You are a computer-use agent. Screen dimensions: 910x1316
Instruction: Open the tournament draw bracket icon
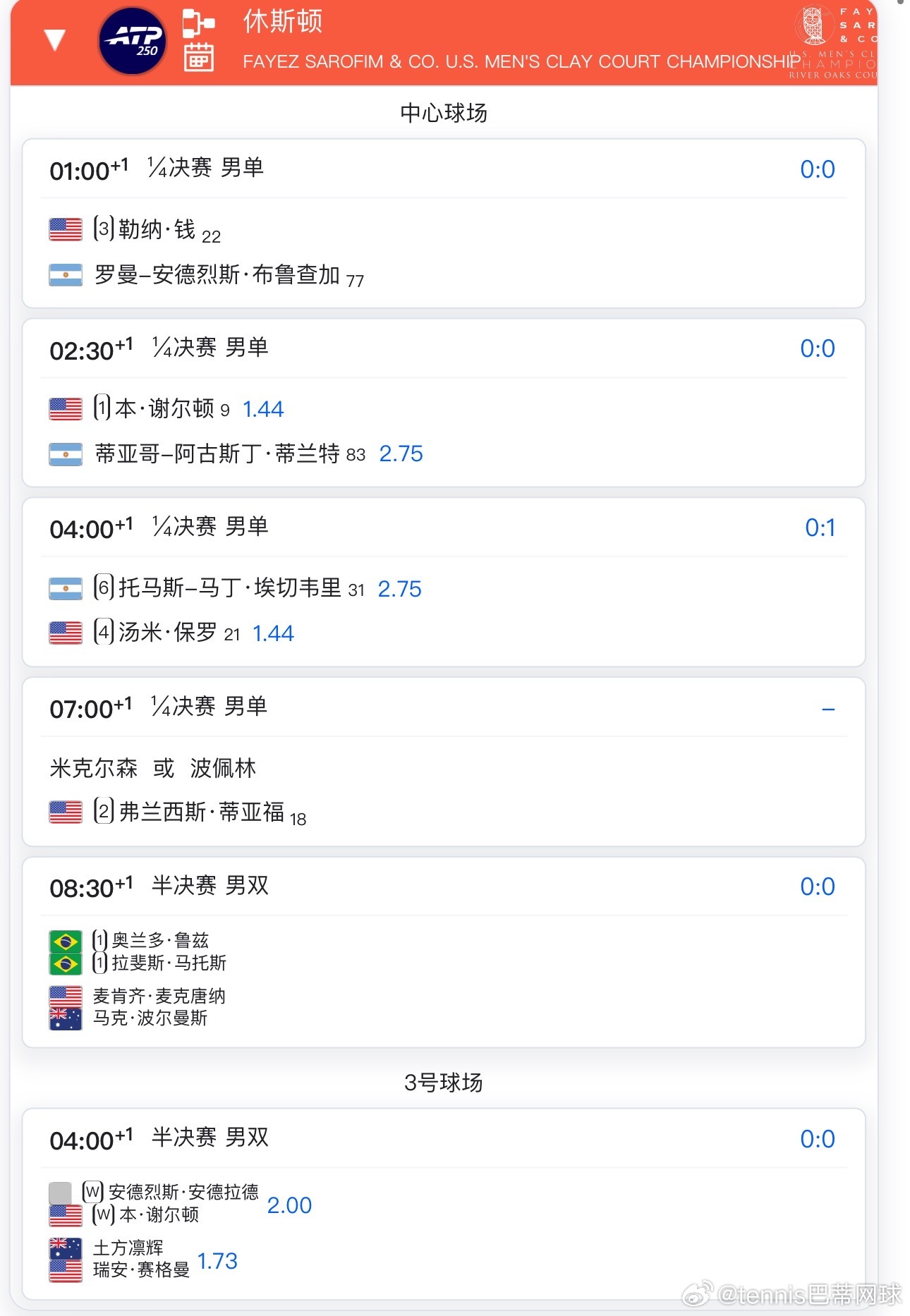pyautogui.click(x=198, y=23)
